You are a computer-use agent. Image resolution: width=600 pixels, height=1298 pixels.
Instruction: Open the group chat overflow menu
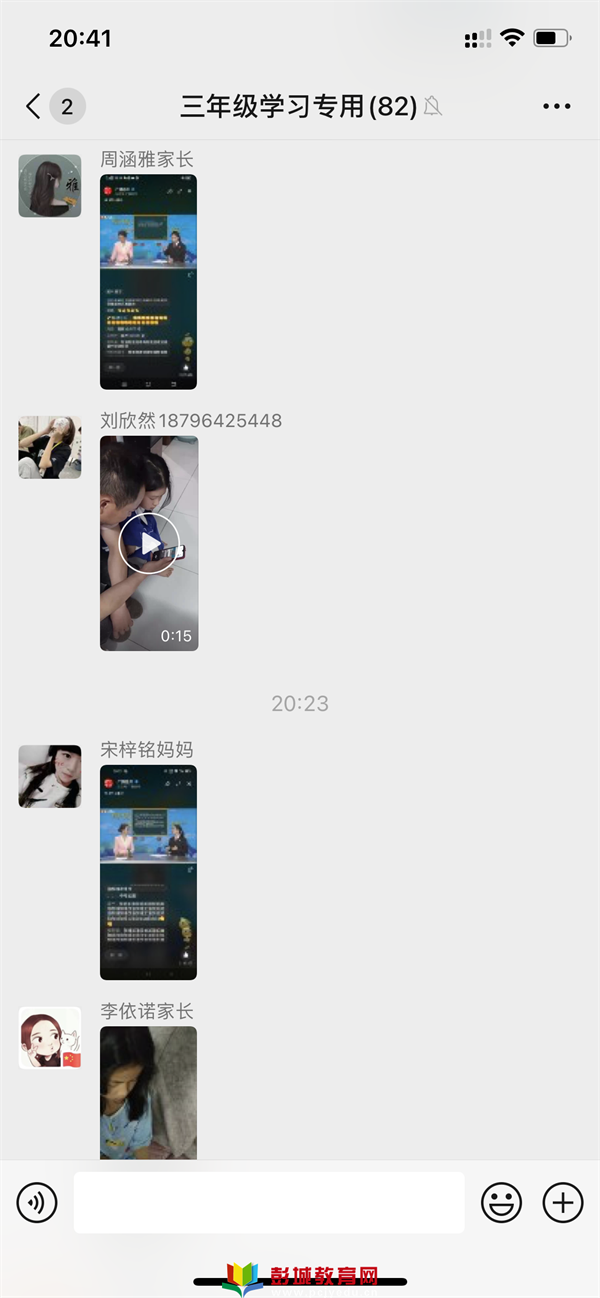[x=556, y=106]
